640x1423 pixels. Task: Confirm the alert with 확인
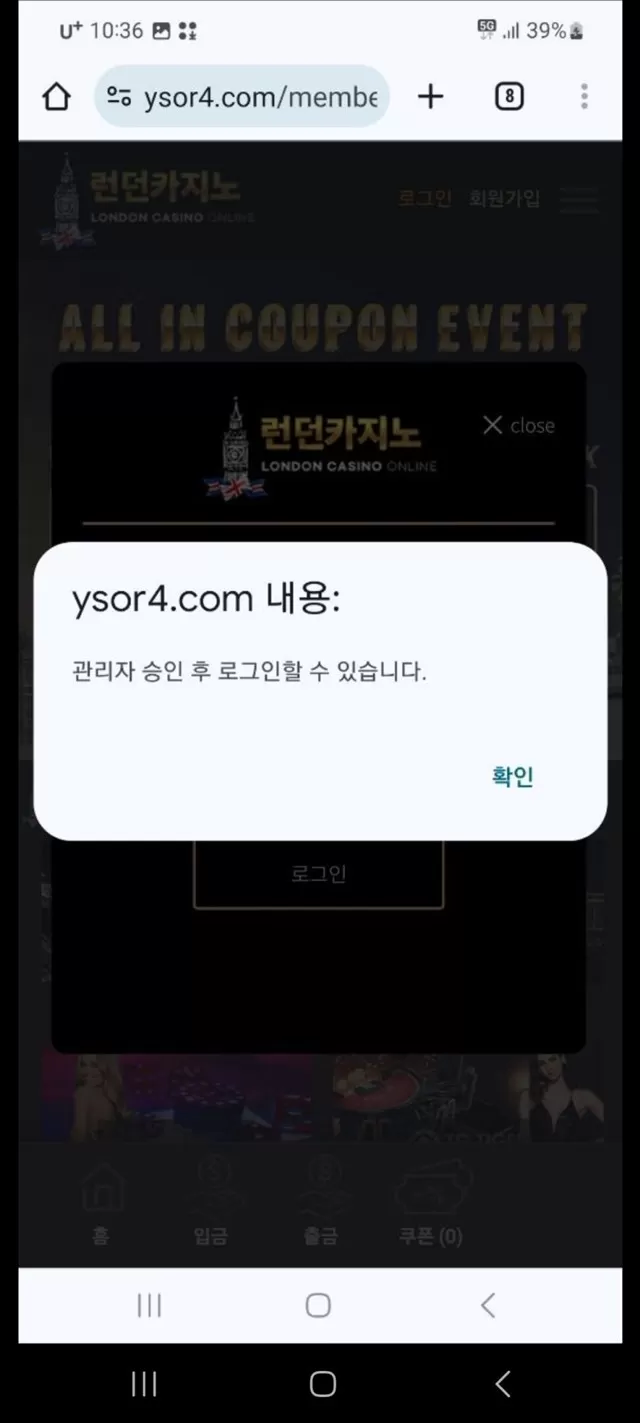click(513, 776)
